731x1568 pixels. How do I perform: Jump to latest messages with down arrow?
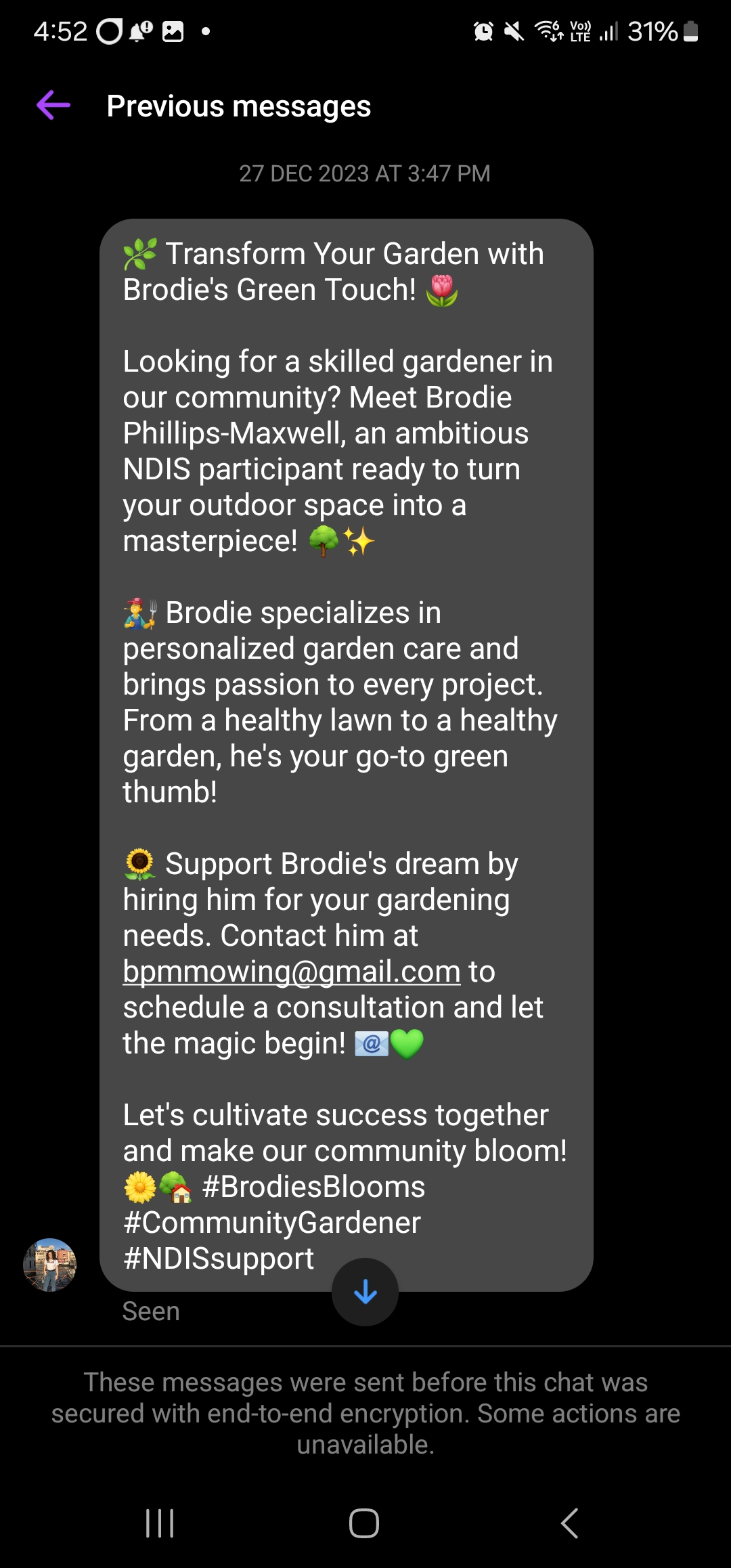point(365,1292)
